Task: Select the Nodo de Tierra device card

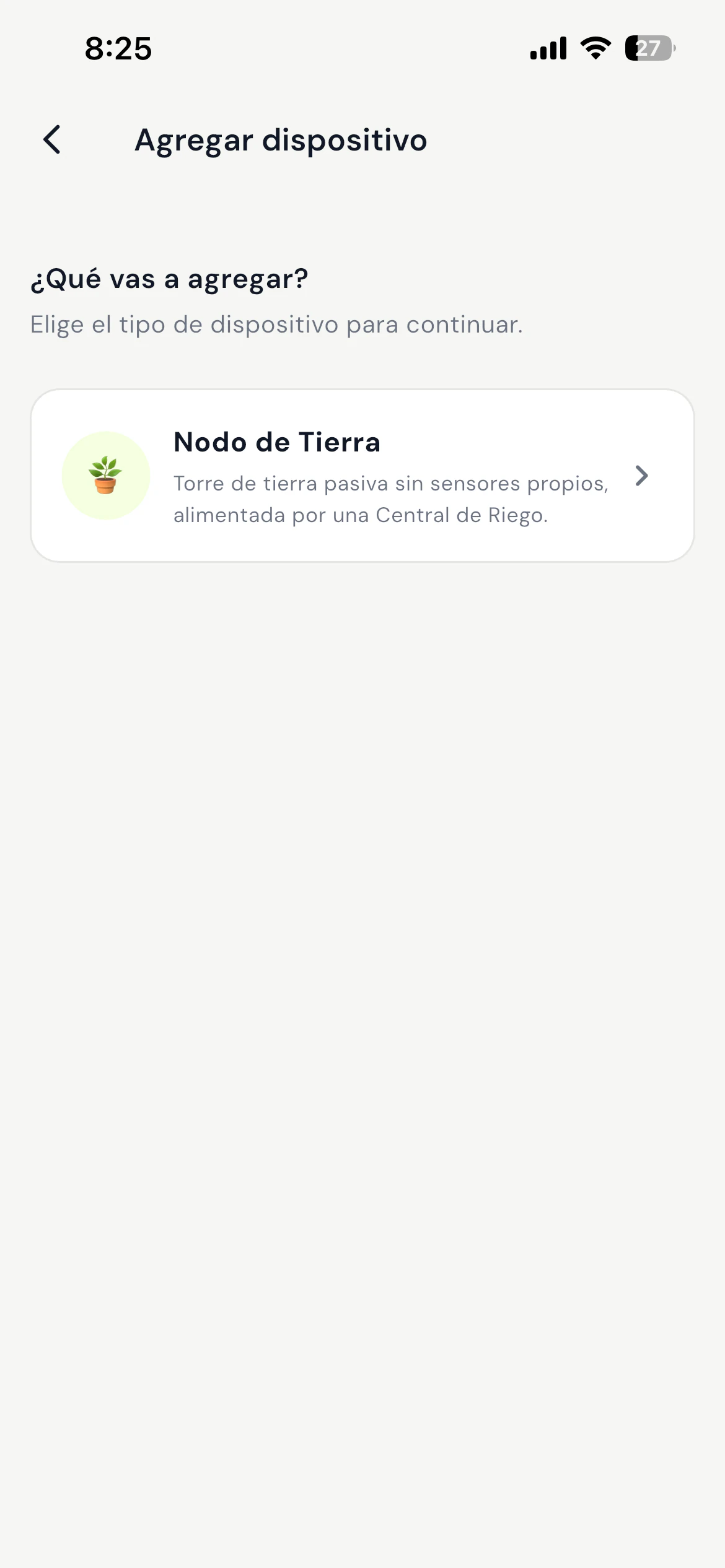Action: [x=362, y=476]
